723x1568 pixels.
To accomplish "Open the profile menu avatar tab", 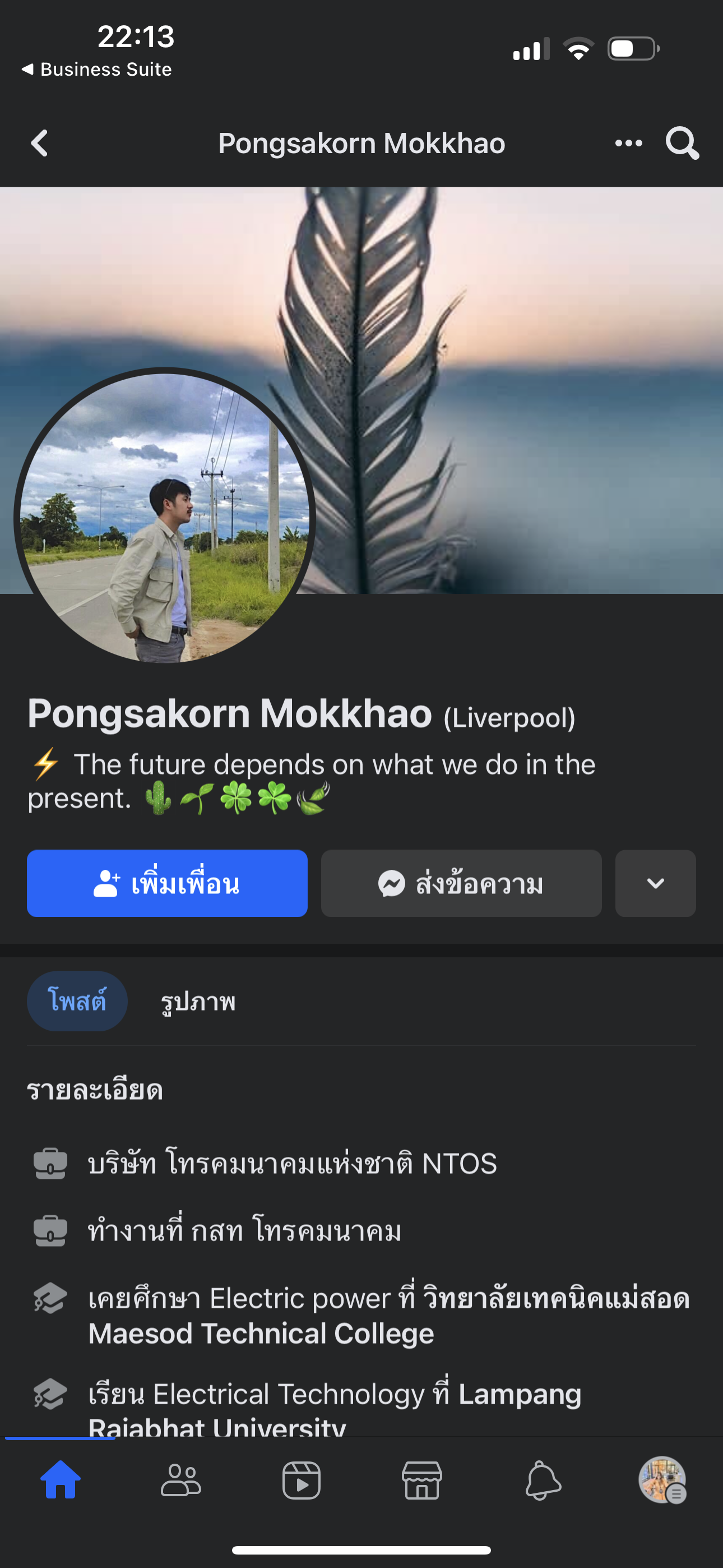I will click(x=662, y=1480).
